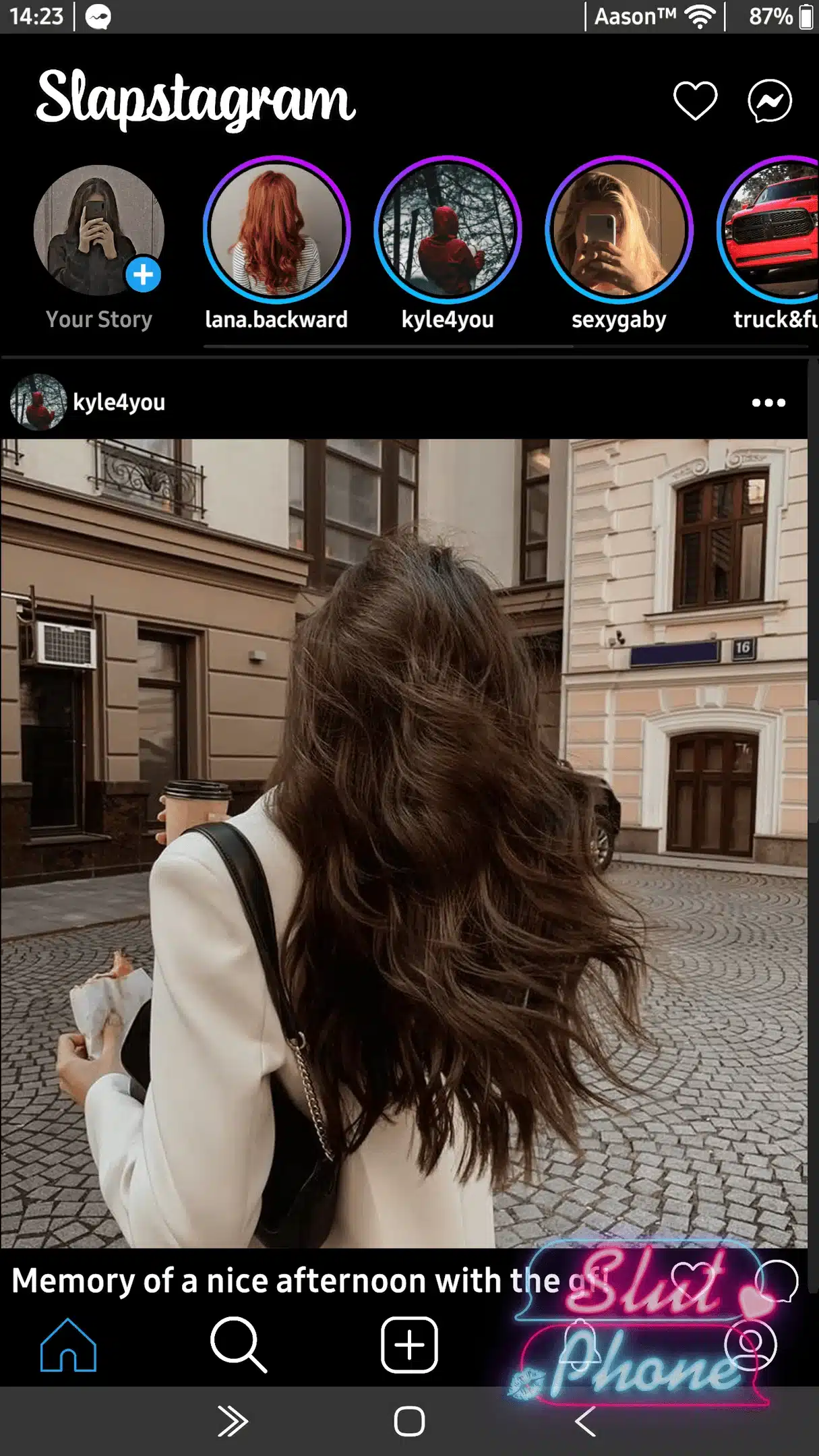Open the profile tab in bottom bar
Viewport: 819px width, 1456px height.
click(x=750, y=1345)
